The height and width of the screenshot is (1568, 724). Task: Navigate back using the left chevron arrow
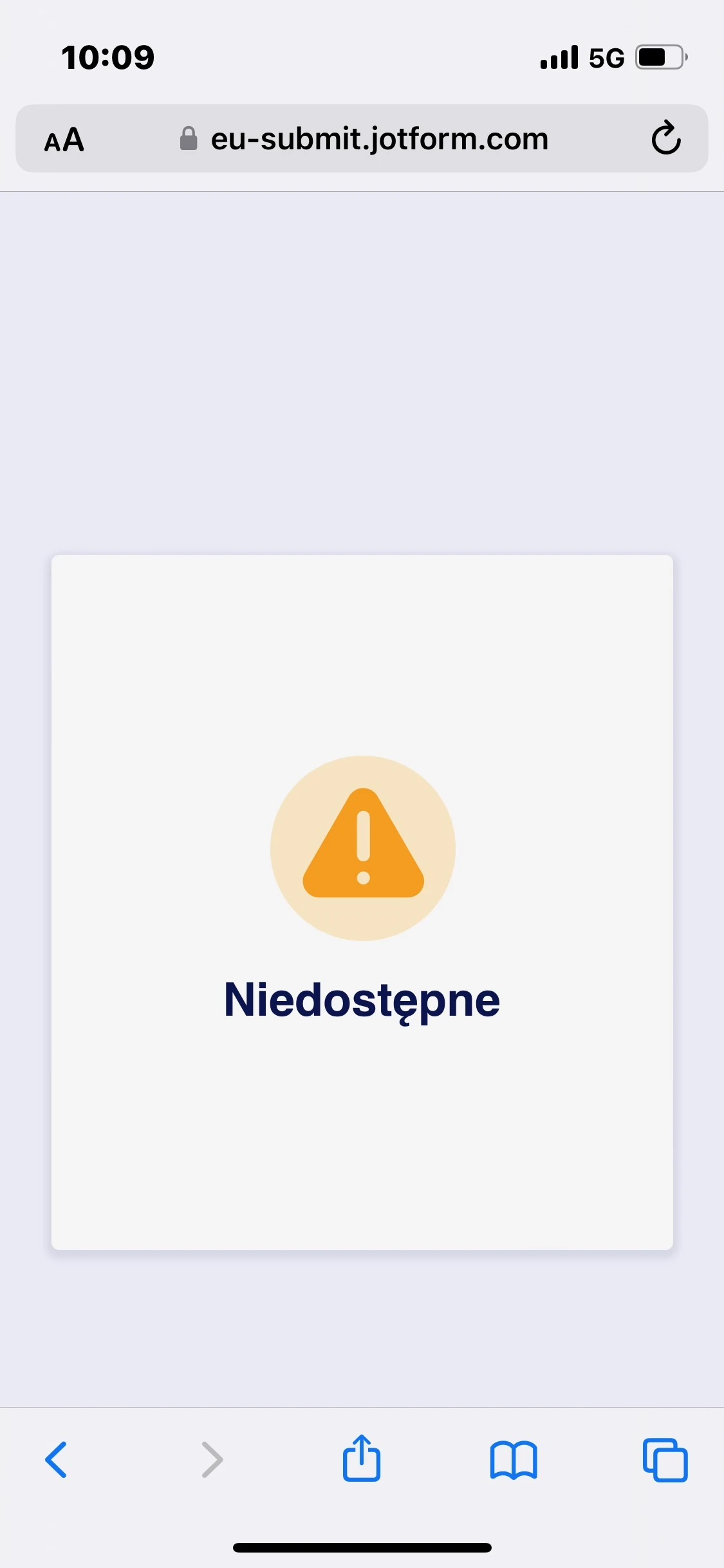coord(57,1460)
